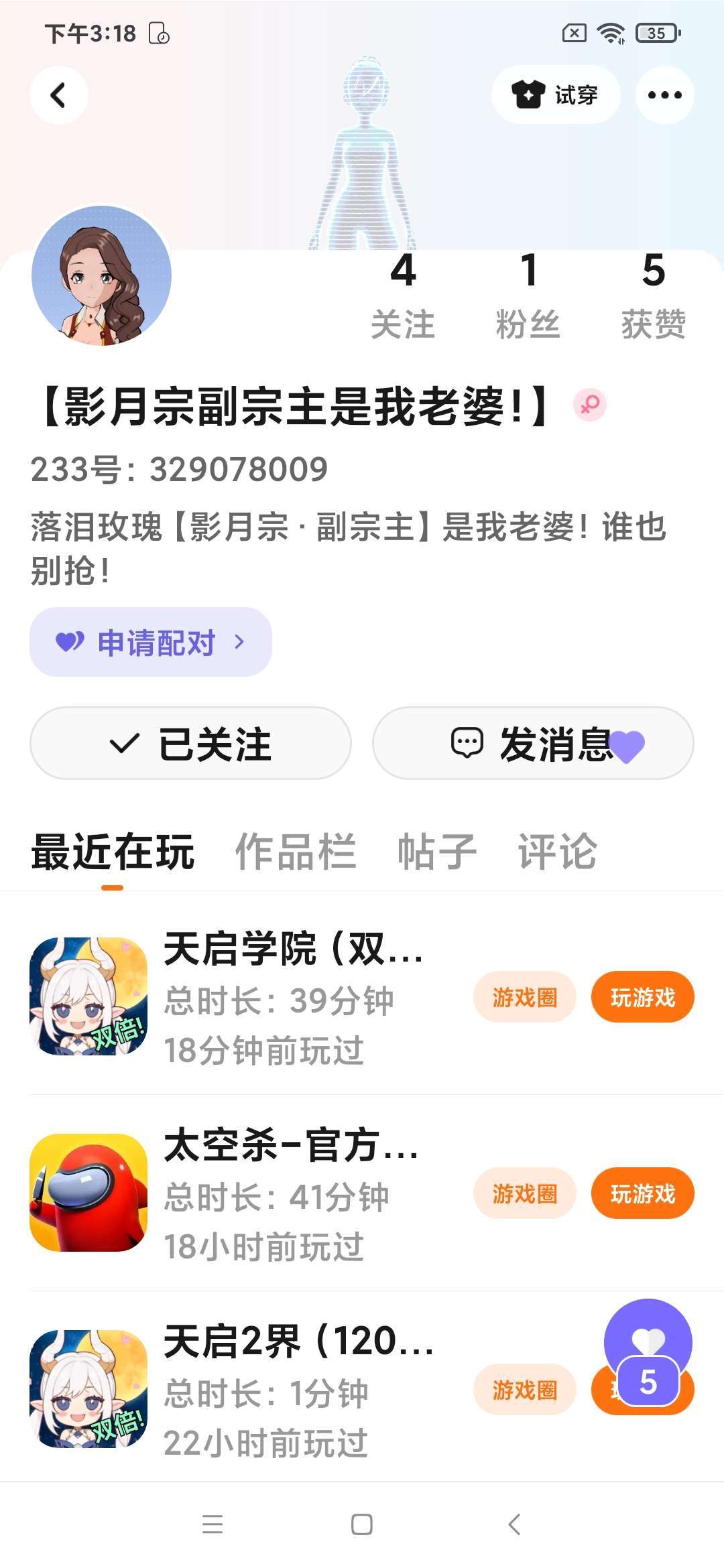Open 游戏圈 for 太空杀
Viewport: 724px width, 1568px height.
point(524,1193)
